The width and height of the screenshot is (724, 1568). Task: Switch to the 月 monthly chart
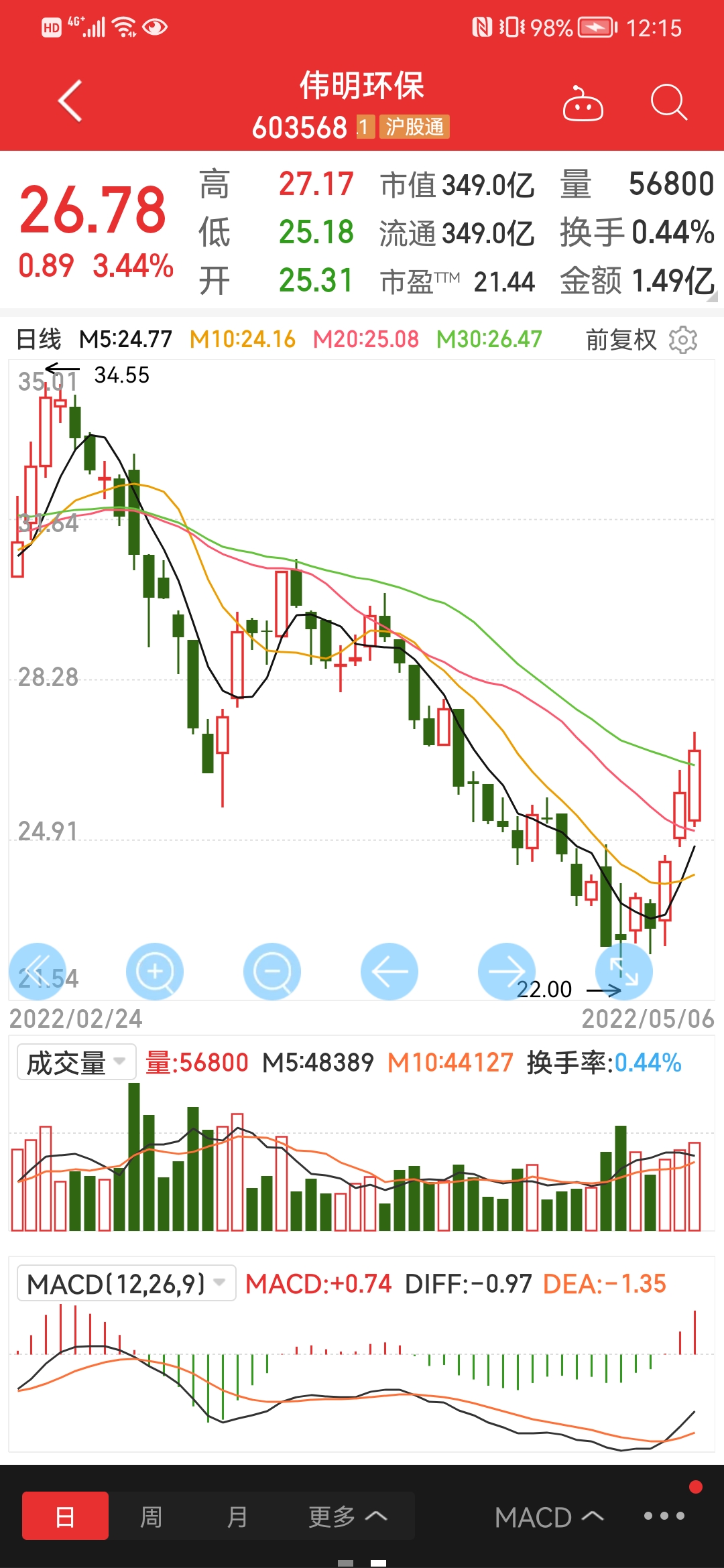[237, 1516]
